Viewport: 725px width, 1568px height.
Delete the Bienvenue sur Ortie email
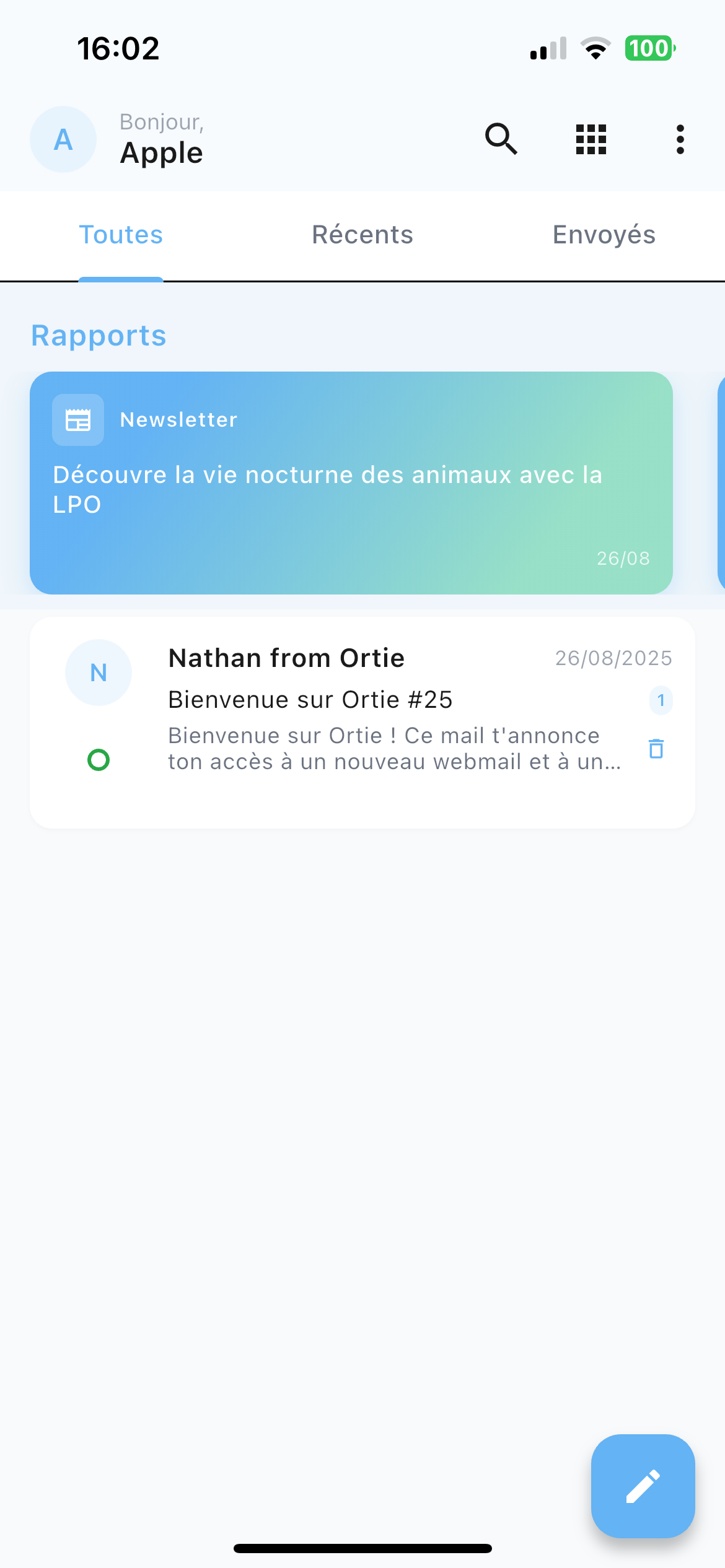(656, 749)
